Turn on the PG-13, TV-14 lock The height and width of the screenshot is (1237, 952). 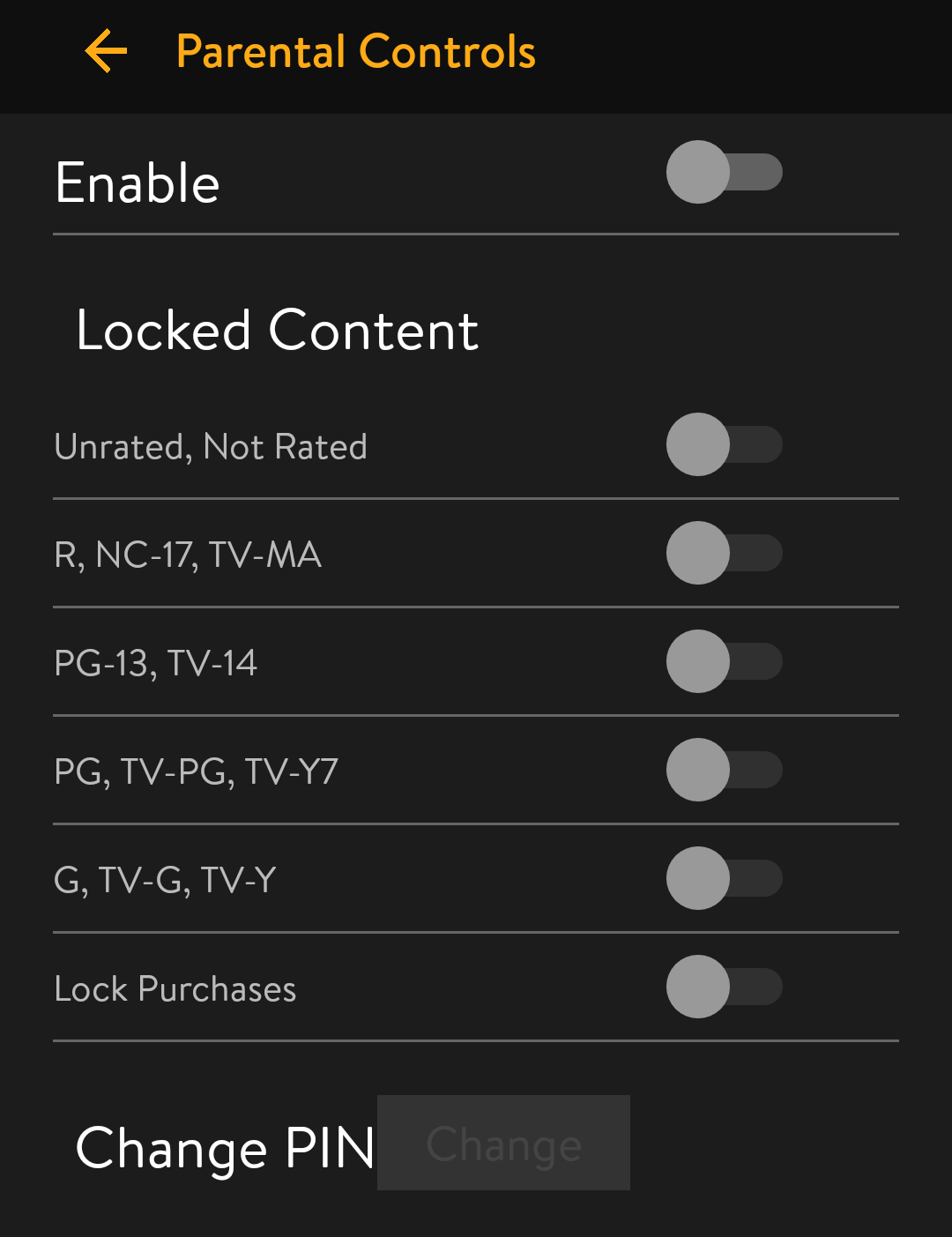(x=725, y=662)
